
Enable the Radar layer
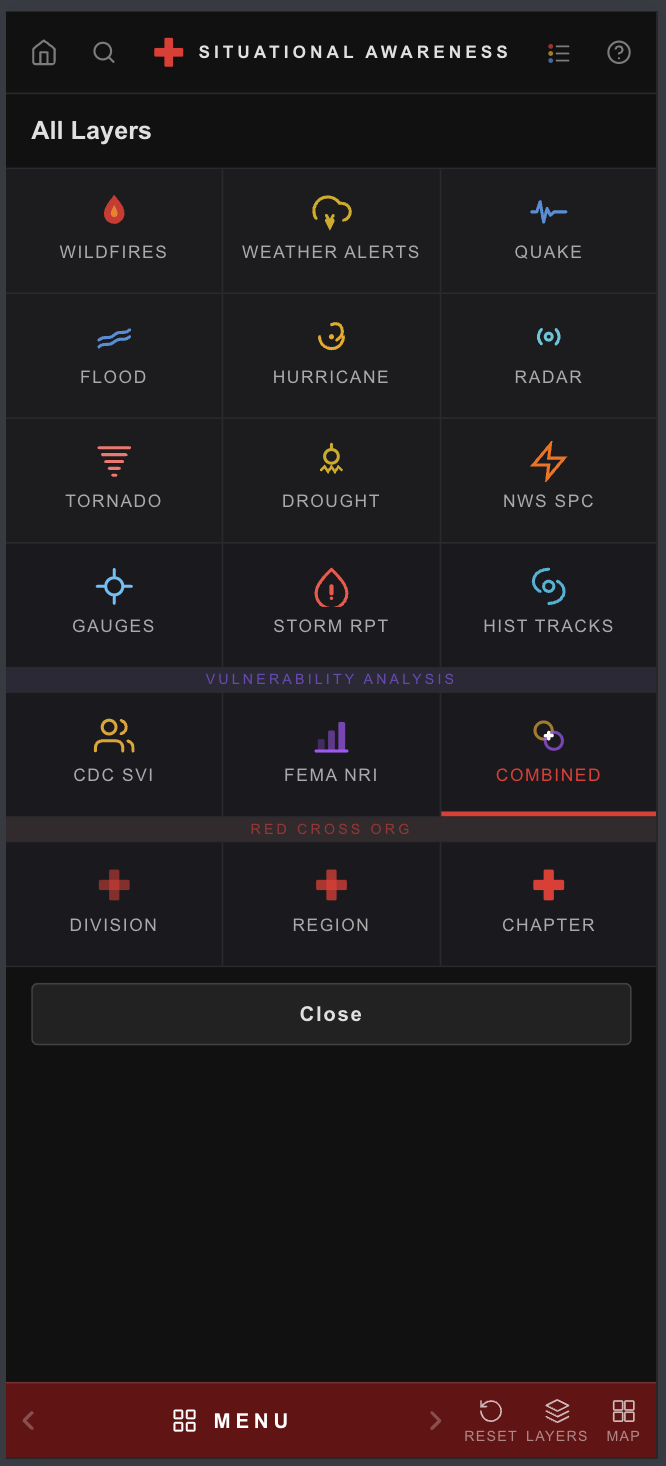(548, 355)
